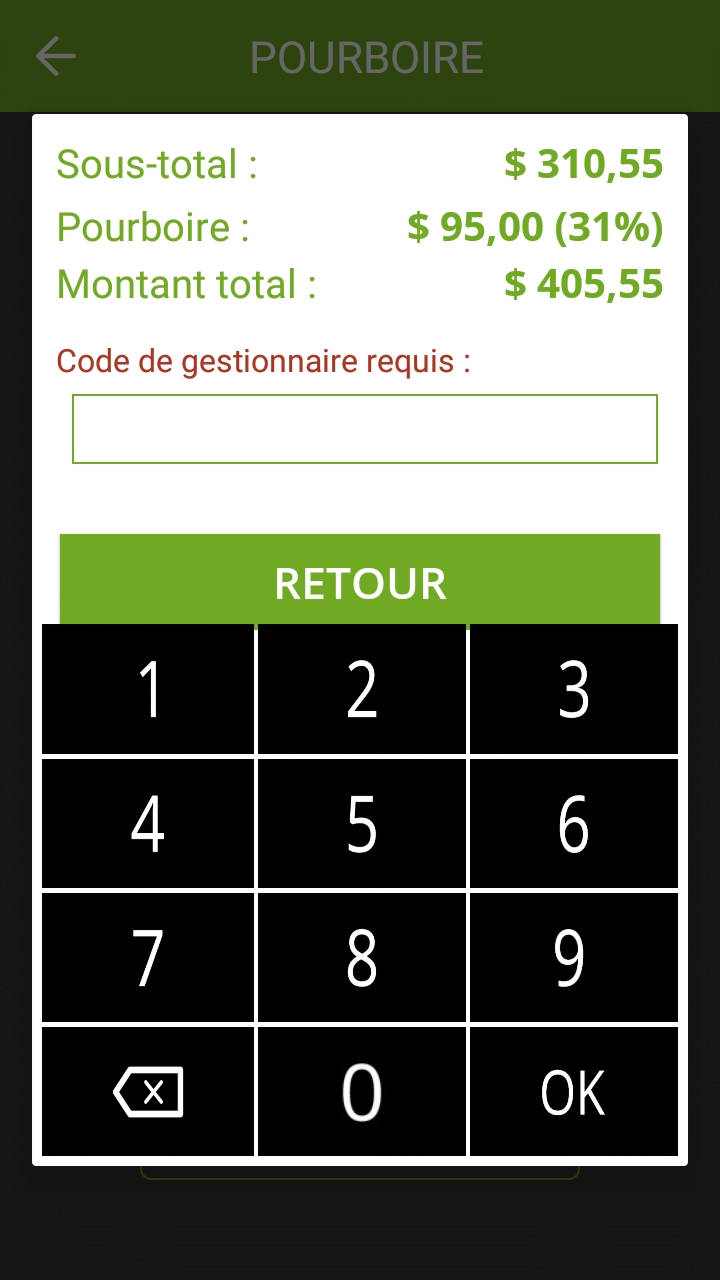This screenshot has height=1280, width=720.
Task: Enter digit 7 on the keypad
Action: (148, 957)
